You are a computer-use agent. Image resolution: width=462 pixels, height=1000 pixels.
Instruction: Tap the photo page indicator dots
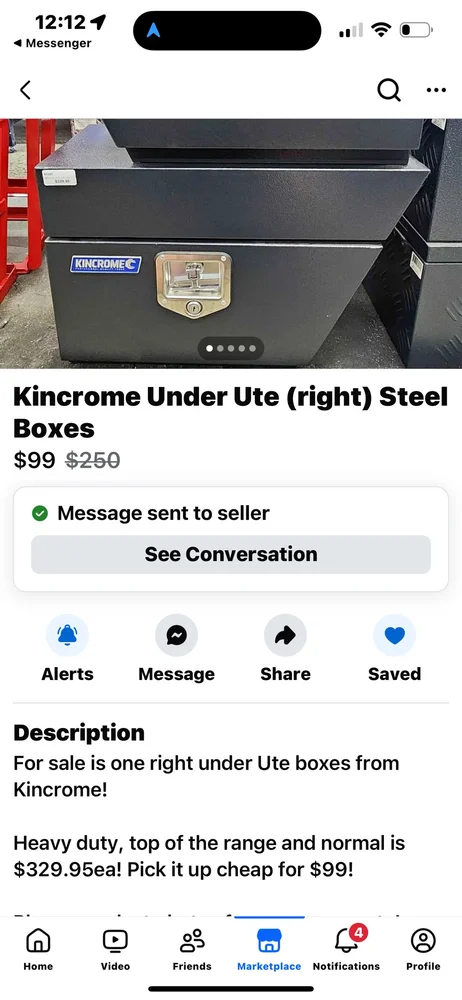pyautogui.click(x=231, y=348)
